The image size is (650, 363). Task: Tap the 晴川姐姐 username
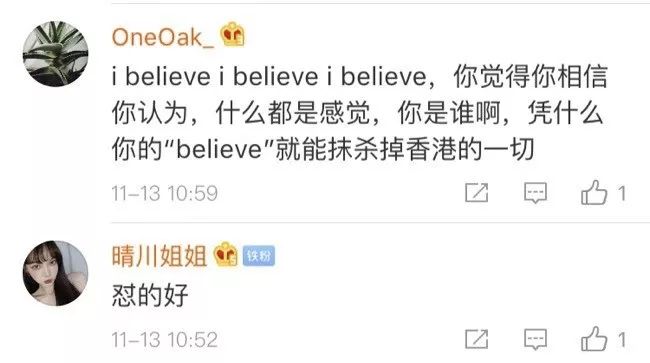click(x=159, y=256)
